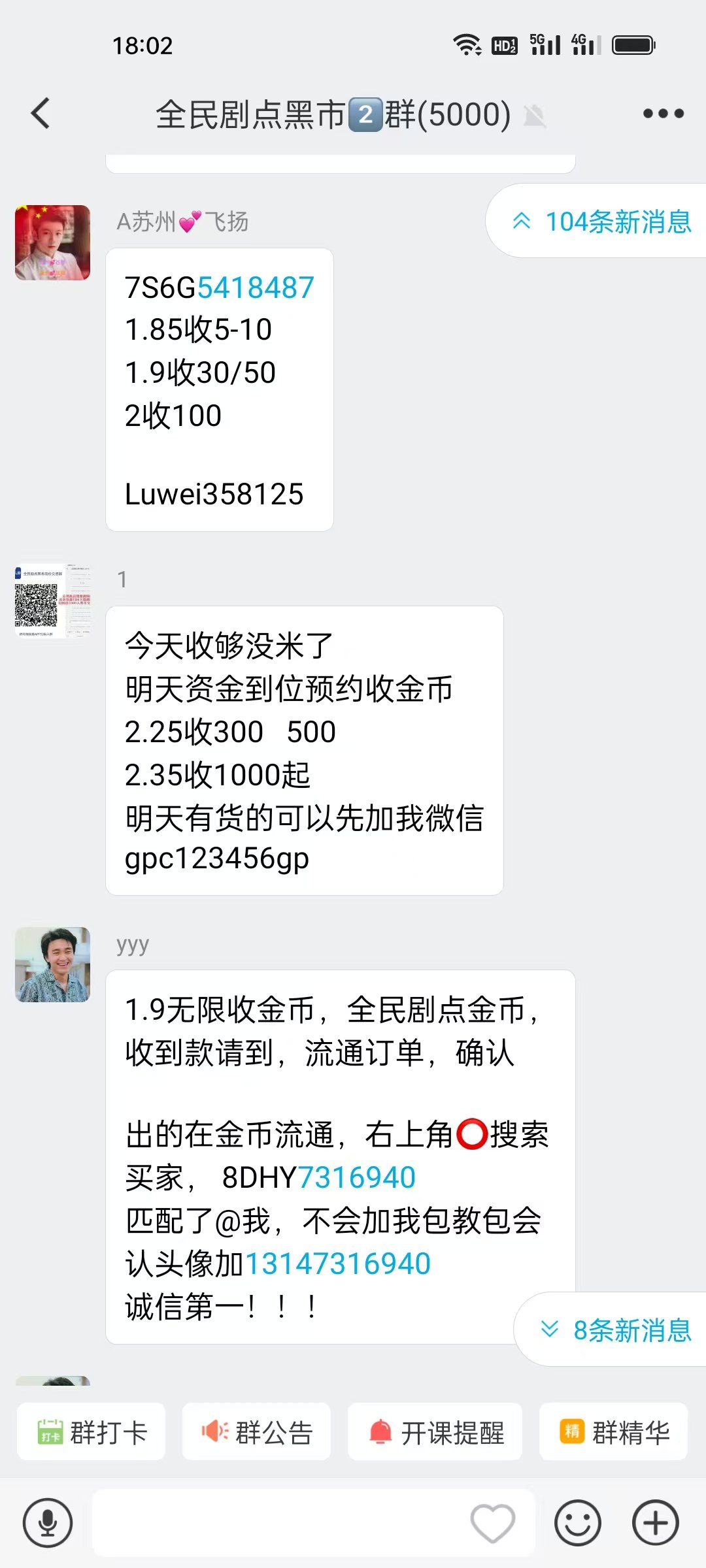
Task: Open the plus attachments menu
Action: [655, 1523]
